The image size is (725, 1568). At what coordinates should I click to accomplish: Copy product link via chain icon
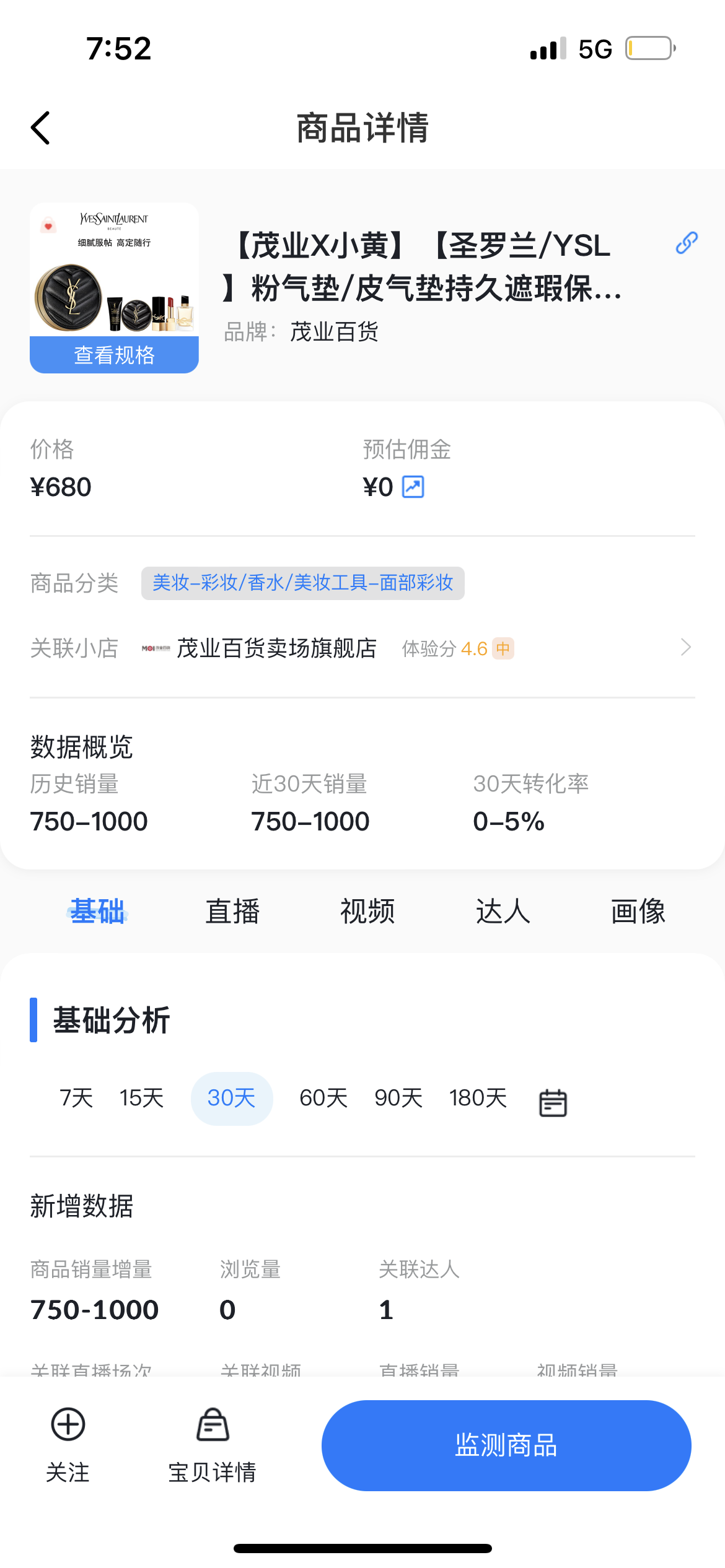click(x=686, y=243)
